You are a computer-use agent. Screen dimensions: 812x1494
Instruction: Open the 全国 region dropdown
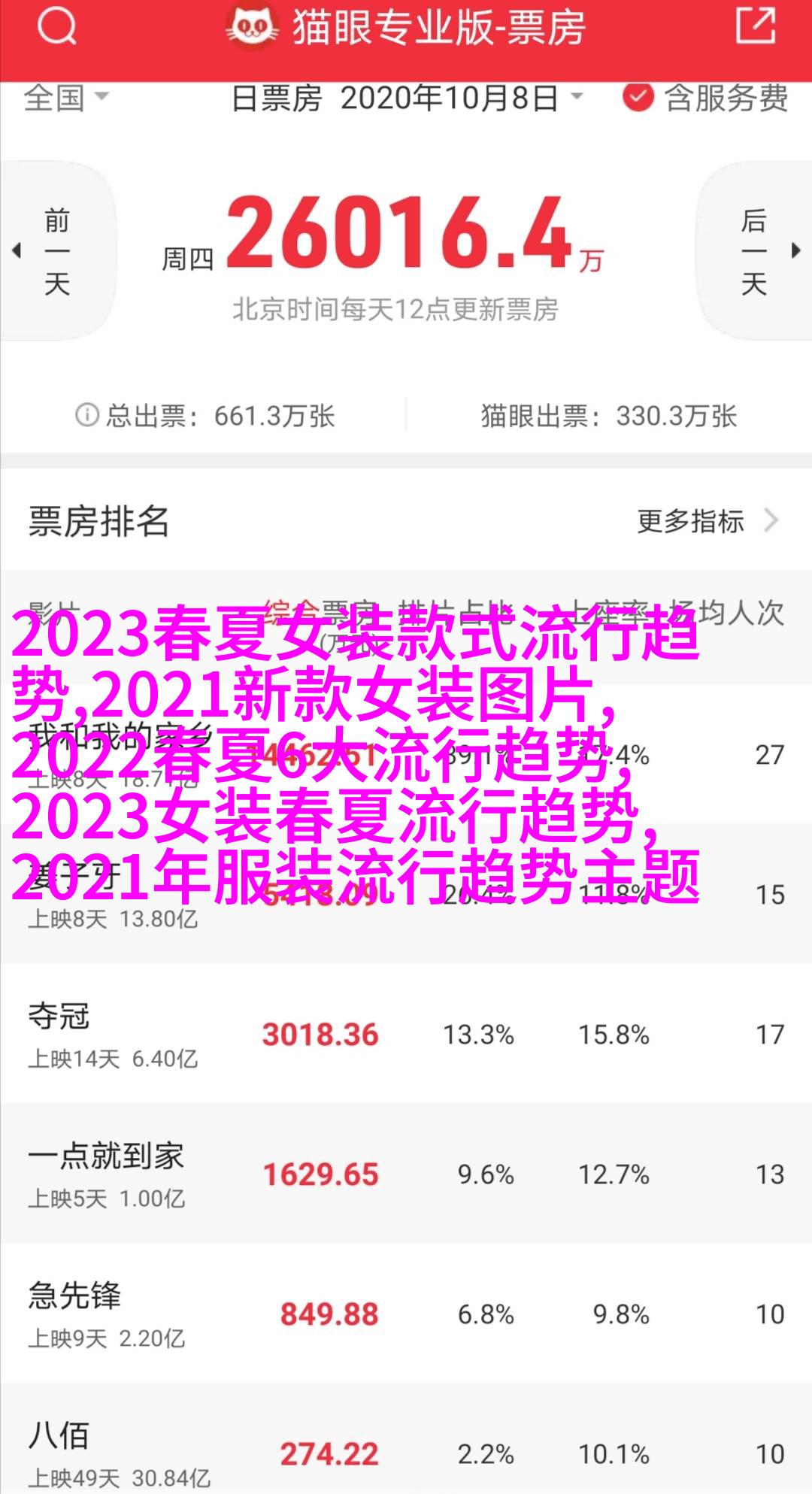coord(66,98)
